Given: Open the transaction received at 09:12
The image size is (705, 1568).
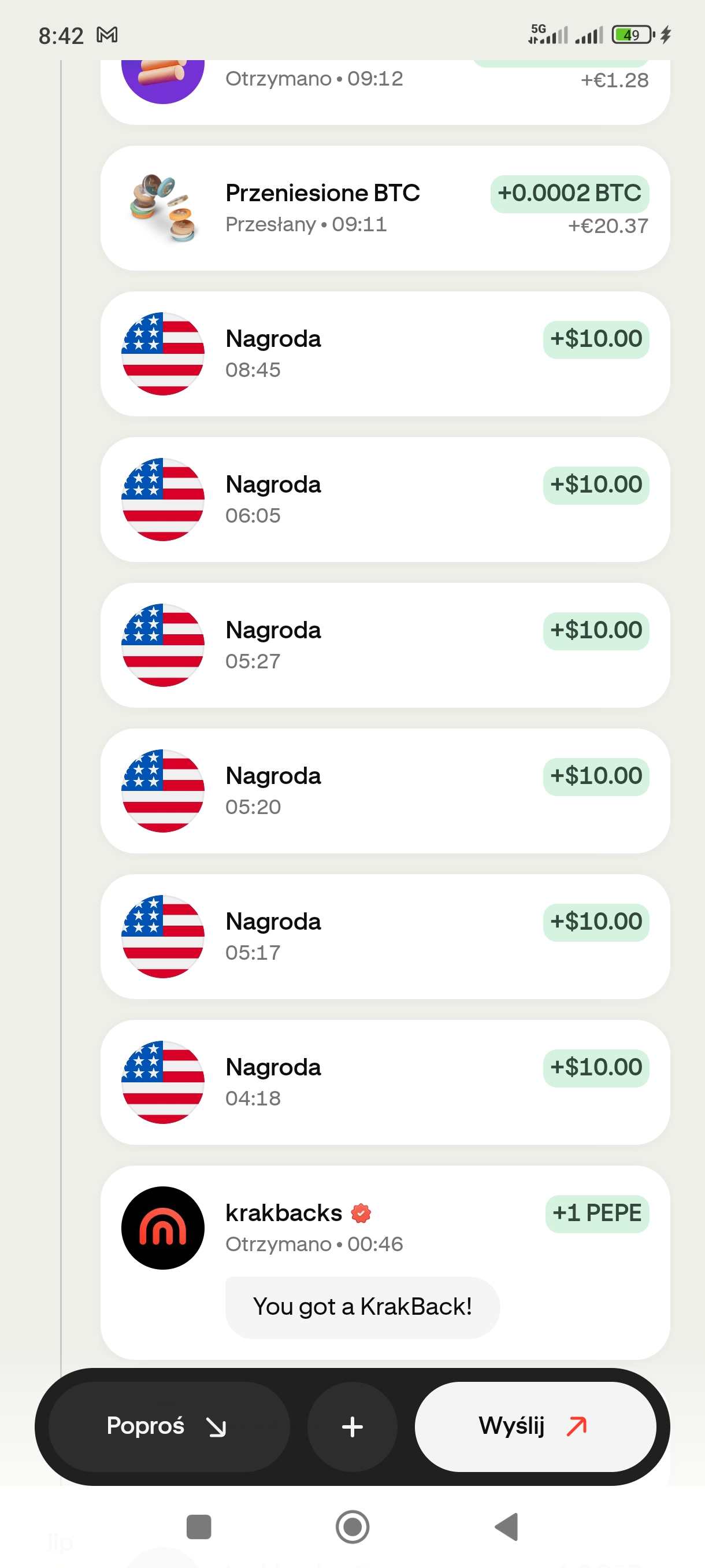Looking at the screenshot, I should click(x=385, y=91).
